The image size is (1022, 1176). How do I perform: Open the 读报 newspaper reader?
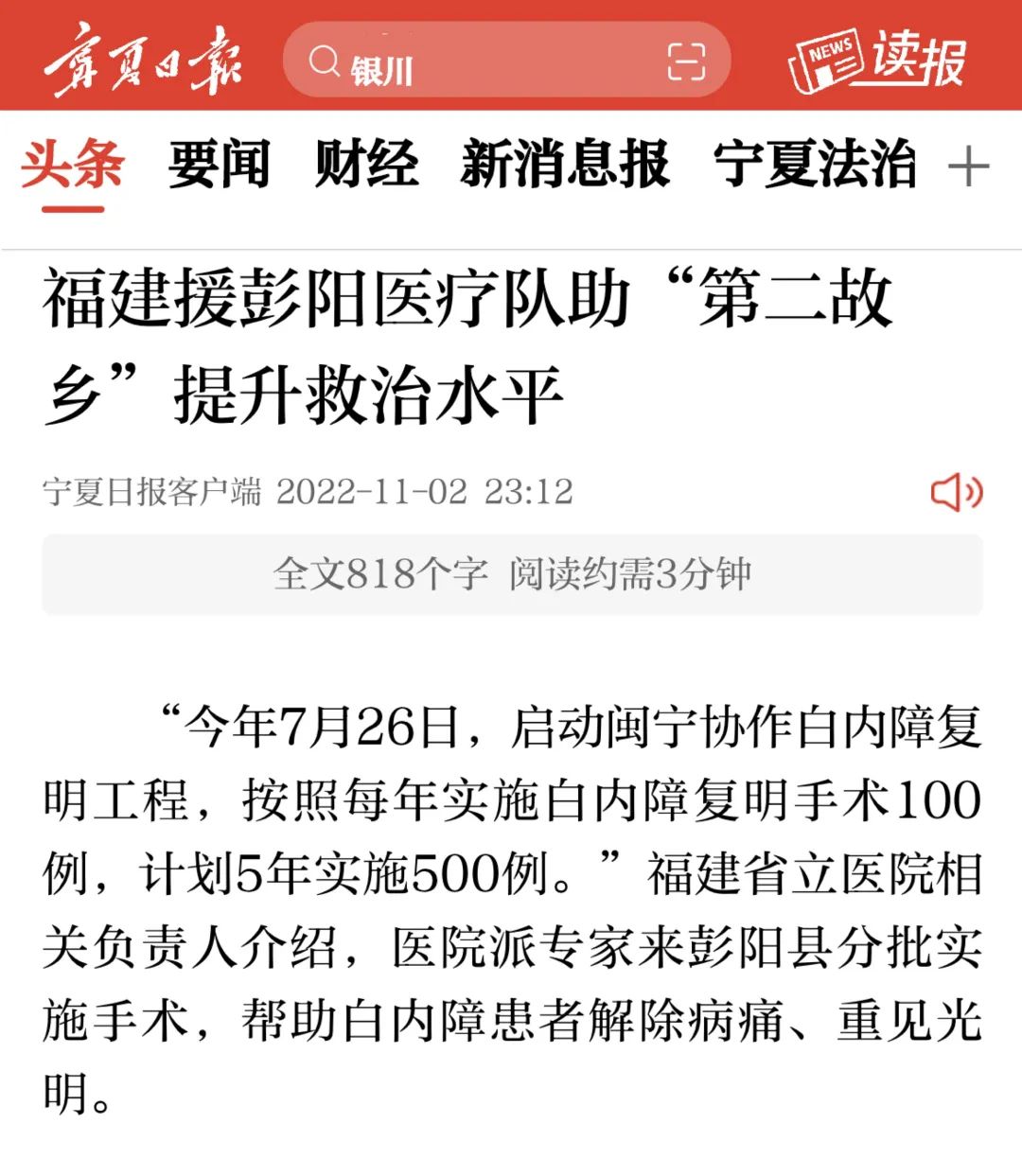coord(876,61)
